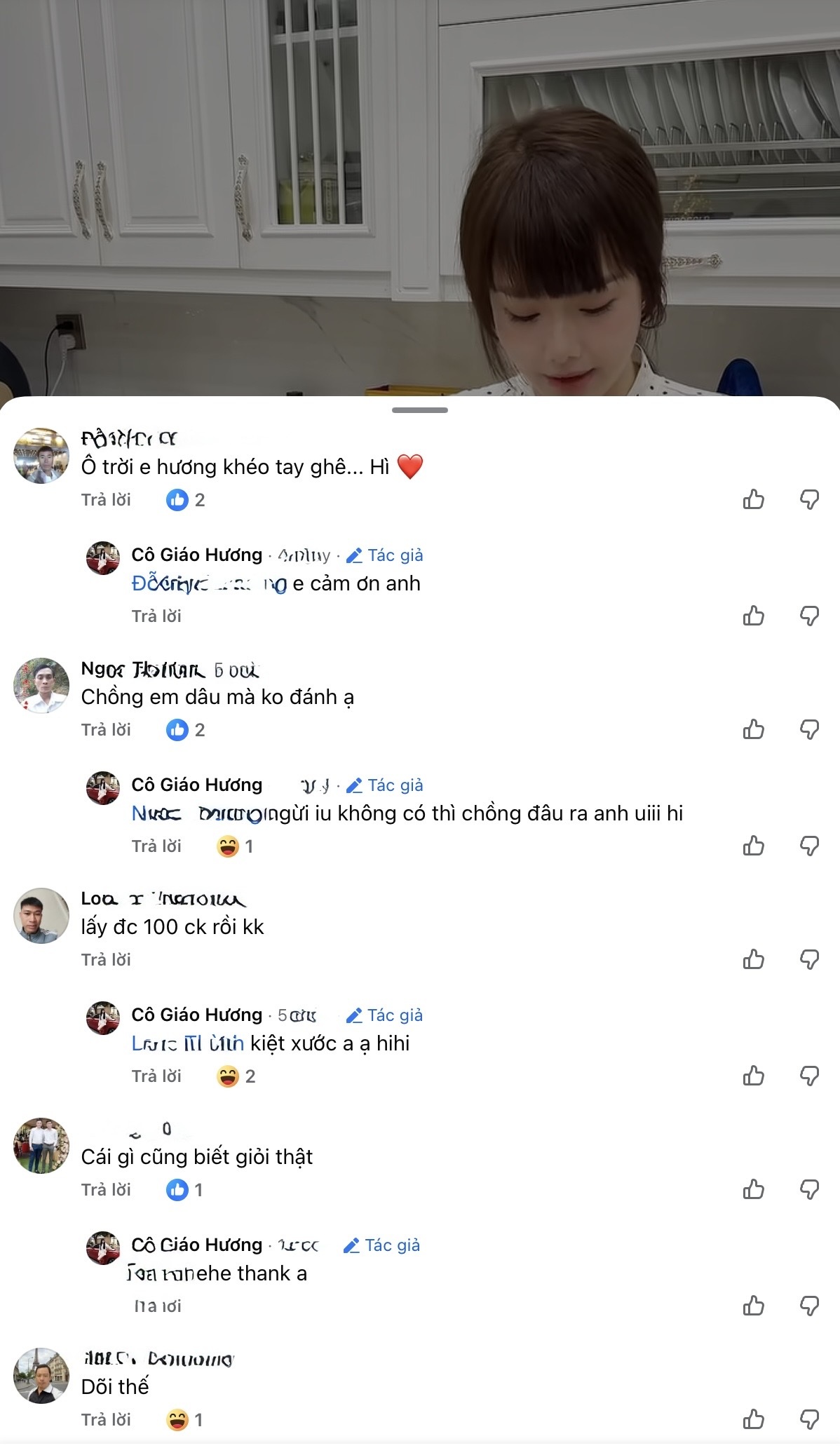Like author's reply 'e cảm ơn anh'
This screenshot has height=1448, width=840.
click(753, 616)
